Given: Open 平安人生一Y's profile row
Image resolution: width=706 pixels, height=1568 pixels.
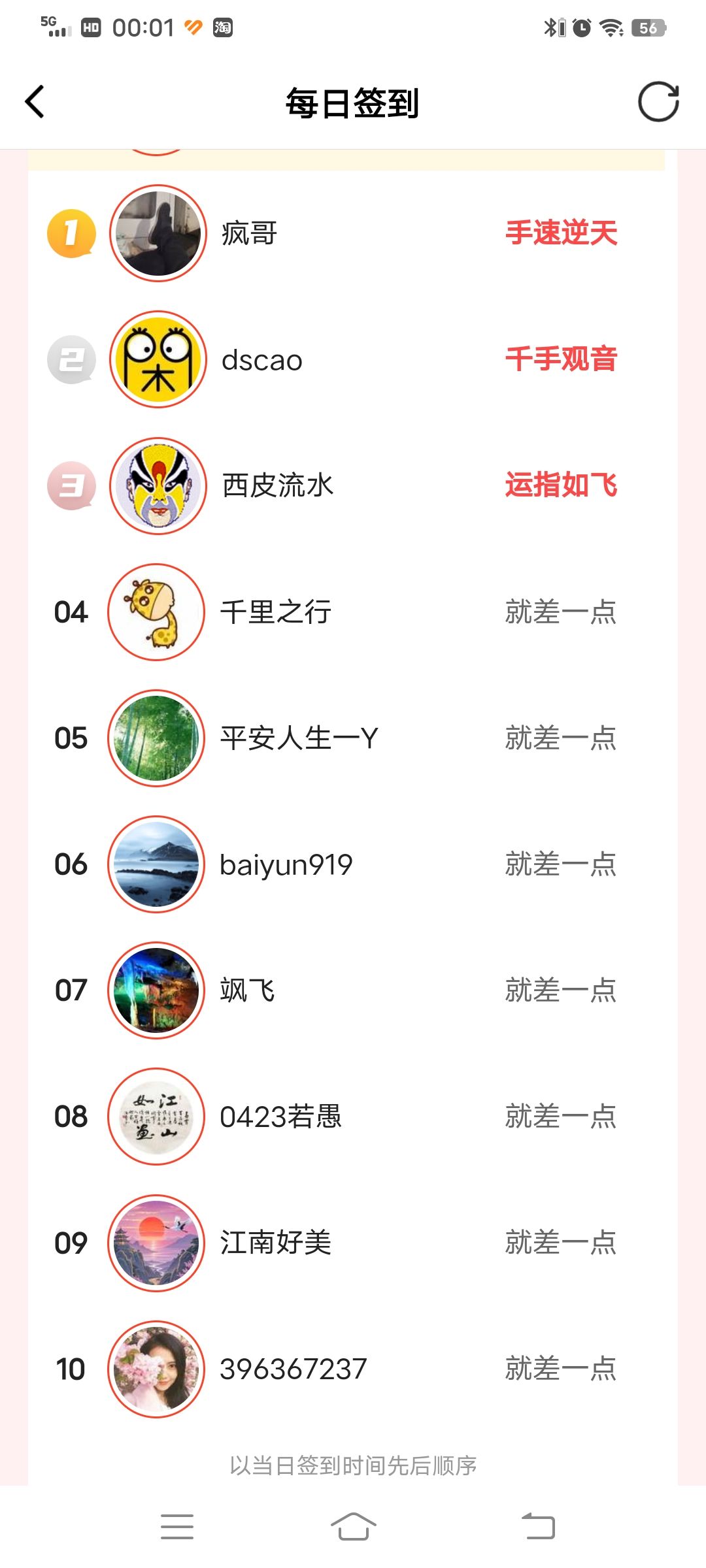Looking at the screenshot, I should 299,738.
